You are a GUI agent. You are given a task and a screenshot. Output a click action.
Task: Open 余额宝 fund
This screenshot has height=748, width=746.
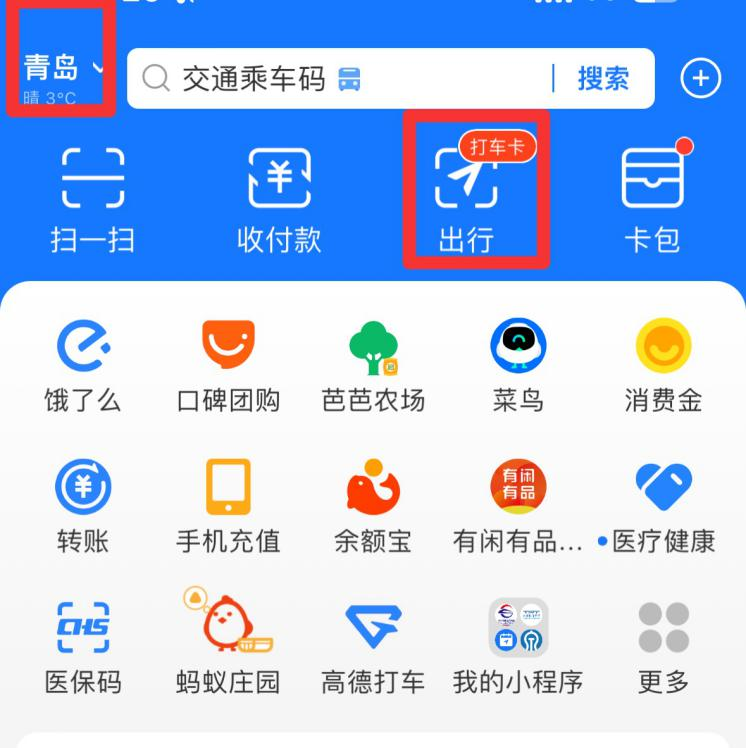(x=373, y=507)
